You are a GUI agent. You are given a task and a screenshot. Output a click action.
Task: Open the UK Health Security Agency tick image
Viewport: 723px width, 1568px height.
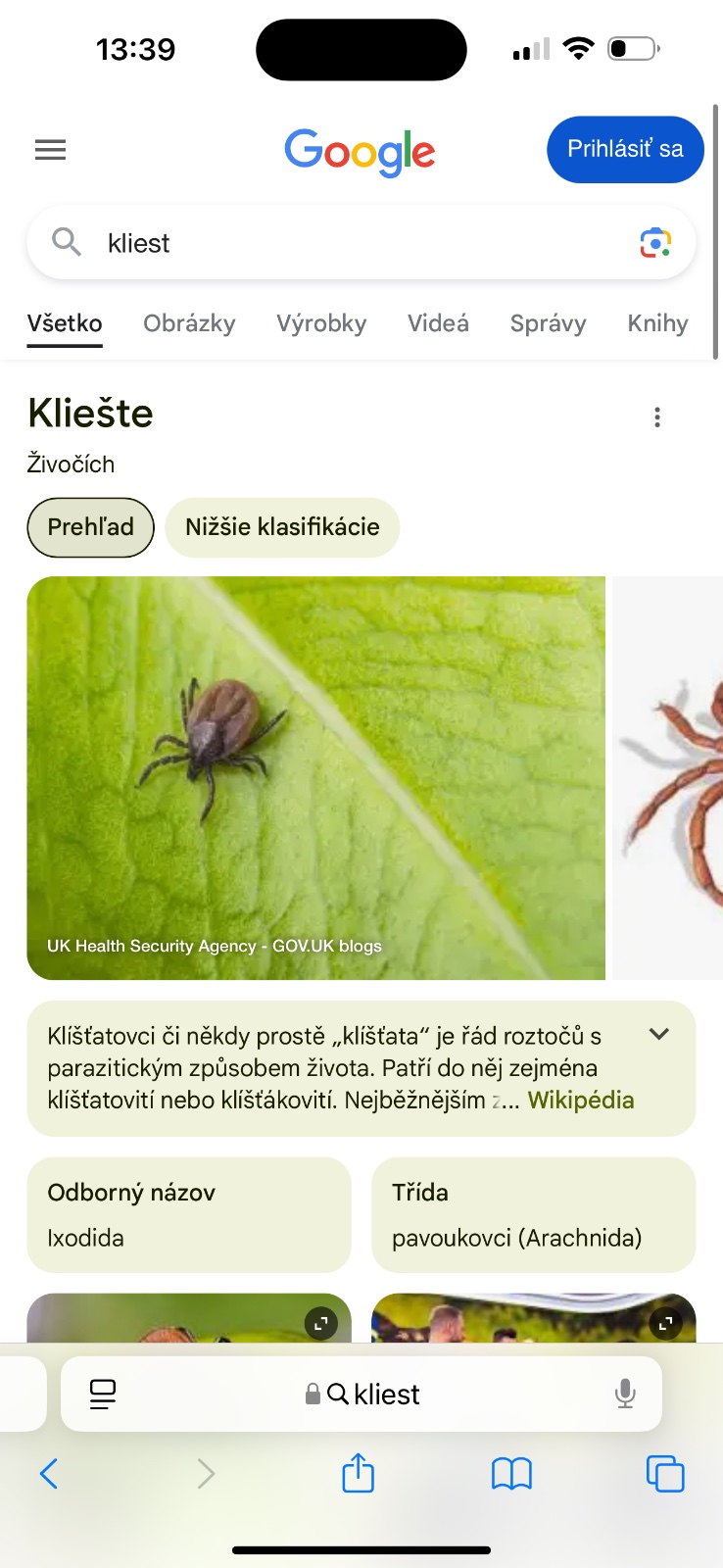315,777
